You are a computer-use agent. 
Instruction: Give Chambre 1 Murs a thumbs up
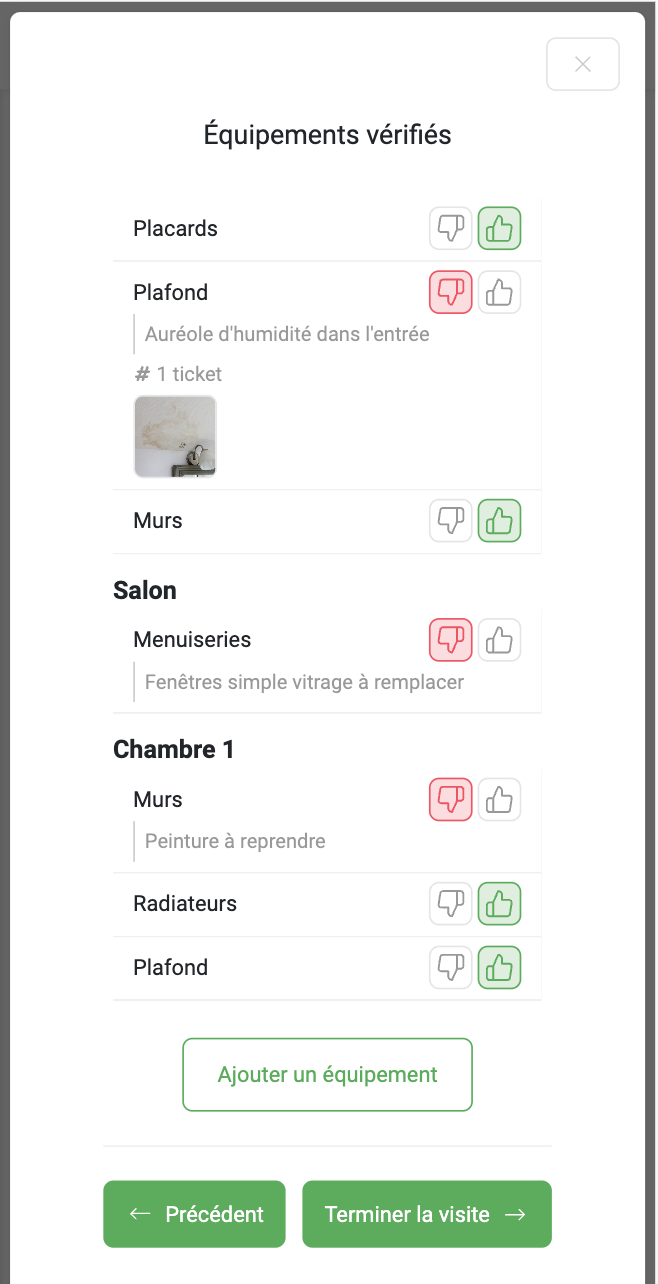click(x=499, y=800)
